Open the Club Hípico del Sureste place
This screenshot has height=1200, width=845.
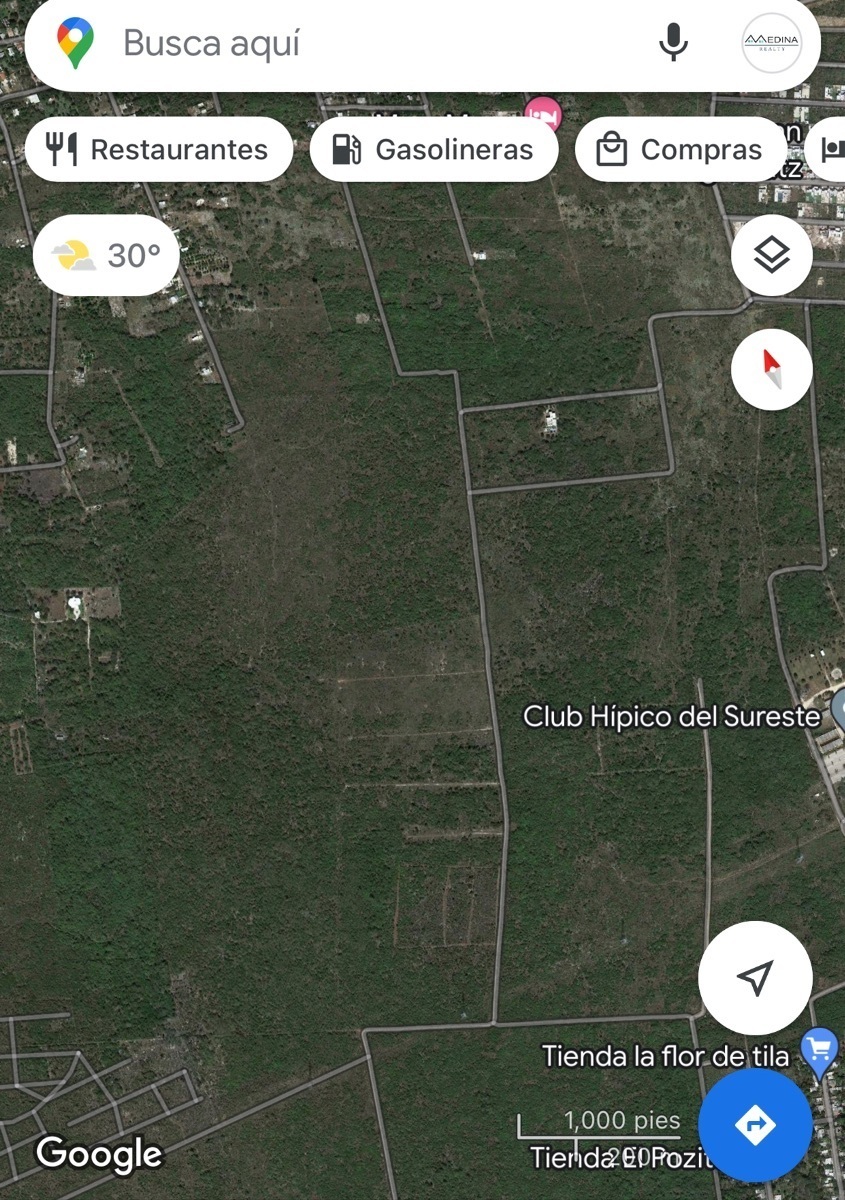[x=672, y=717]
